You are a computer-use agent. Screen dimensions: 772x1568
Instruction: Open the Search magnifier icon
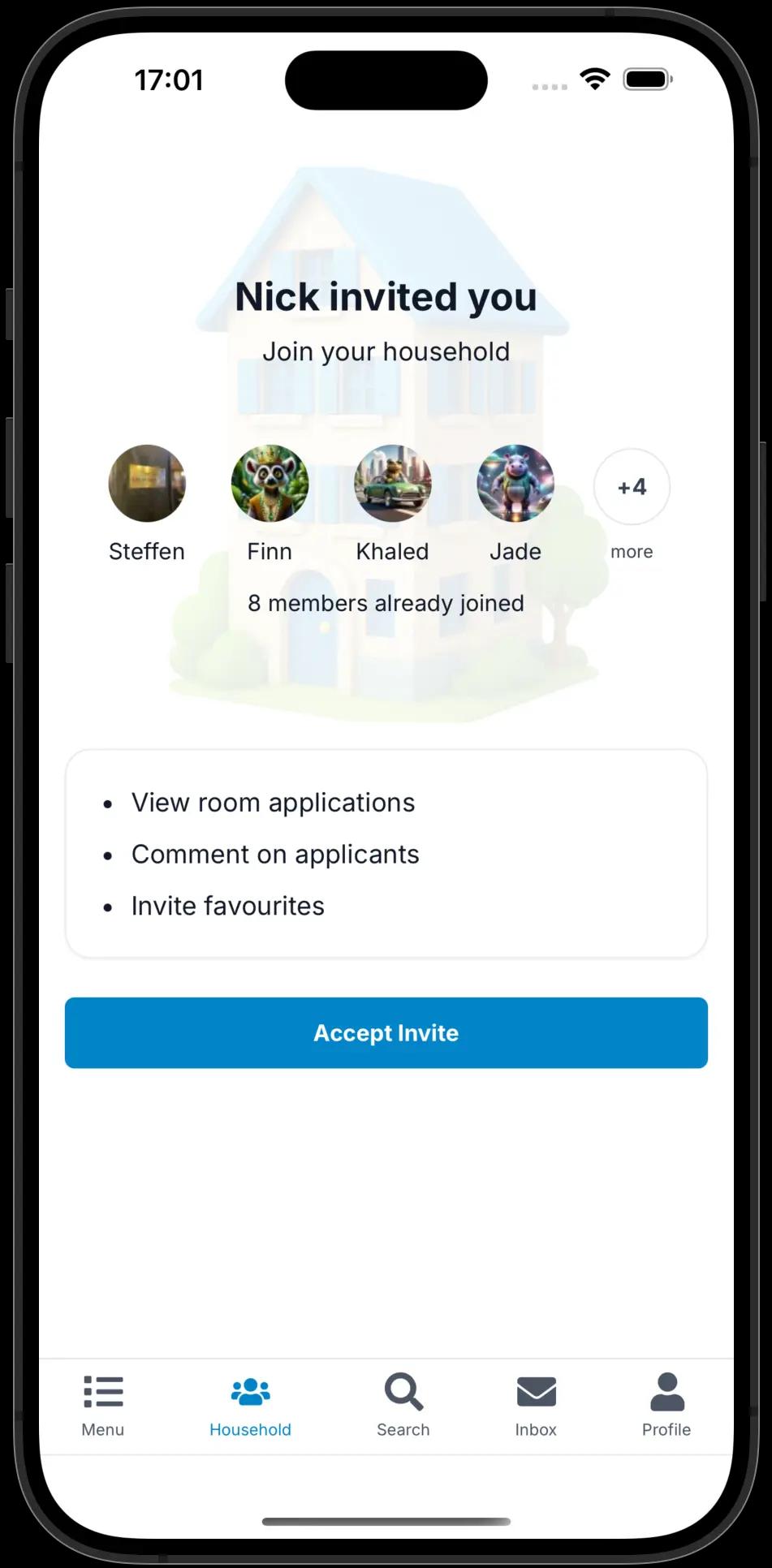click(x=402, y=1391)
